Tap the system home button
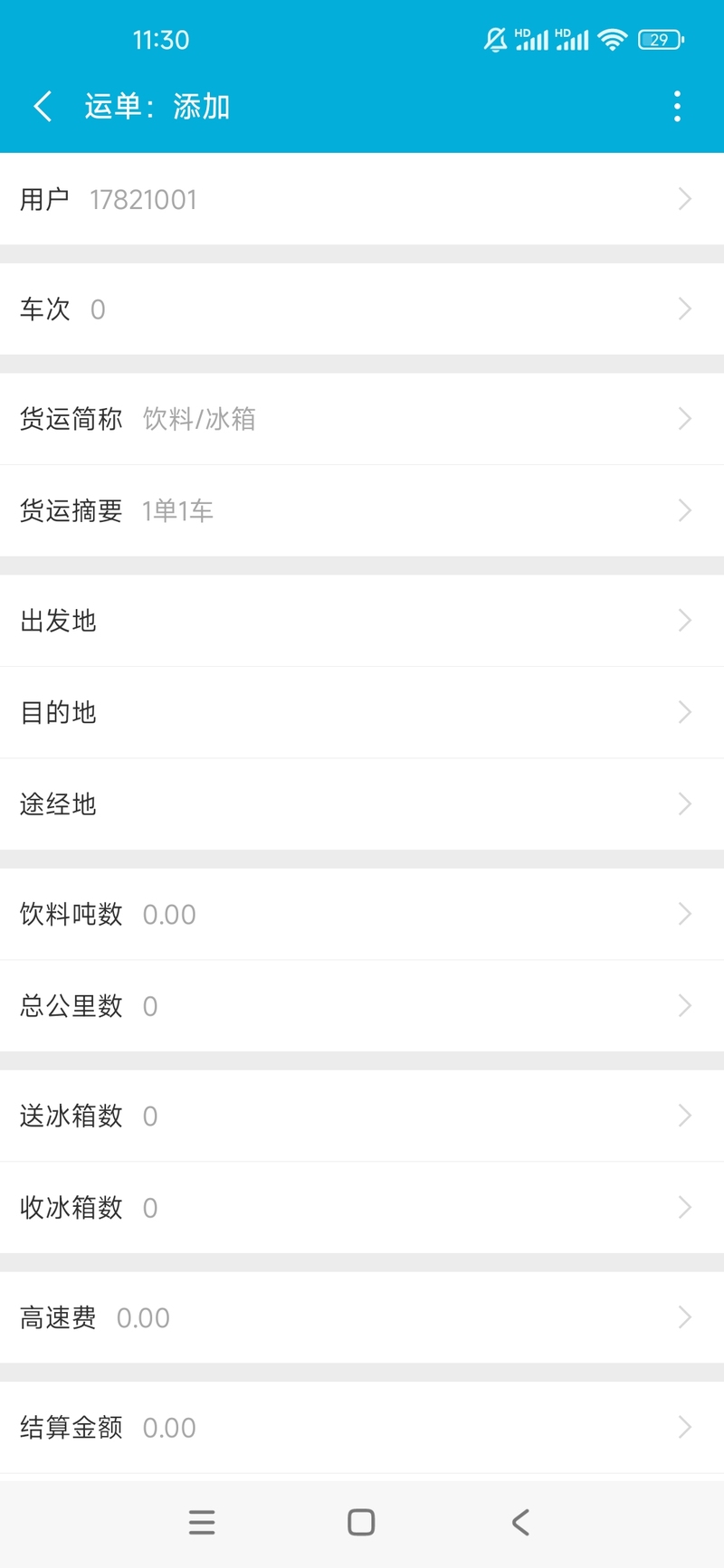This screenshot has width=724, height=1568. click(x=361, y=1522)
